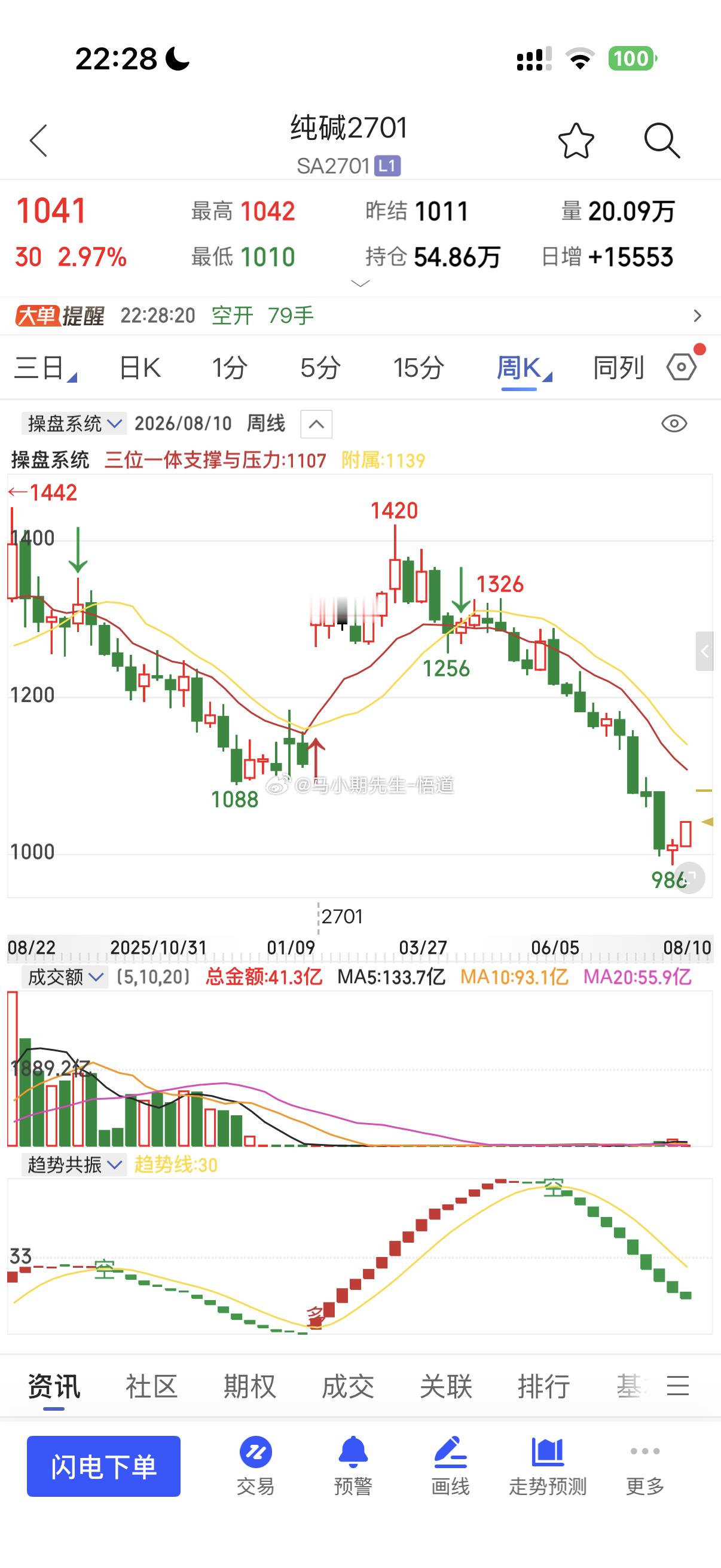Open search with the magnifier icon
721x1568 pixels.
pos(661,141)
